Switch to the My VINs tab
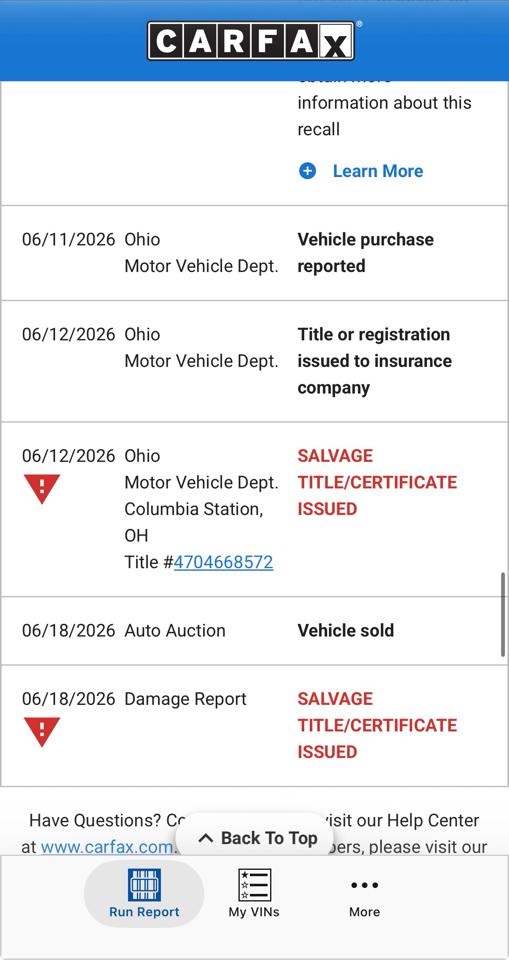The width and height of the screenshot is (509, 960). pyautogui.click(x=254, y=893)
